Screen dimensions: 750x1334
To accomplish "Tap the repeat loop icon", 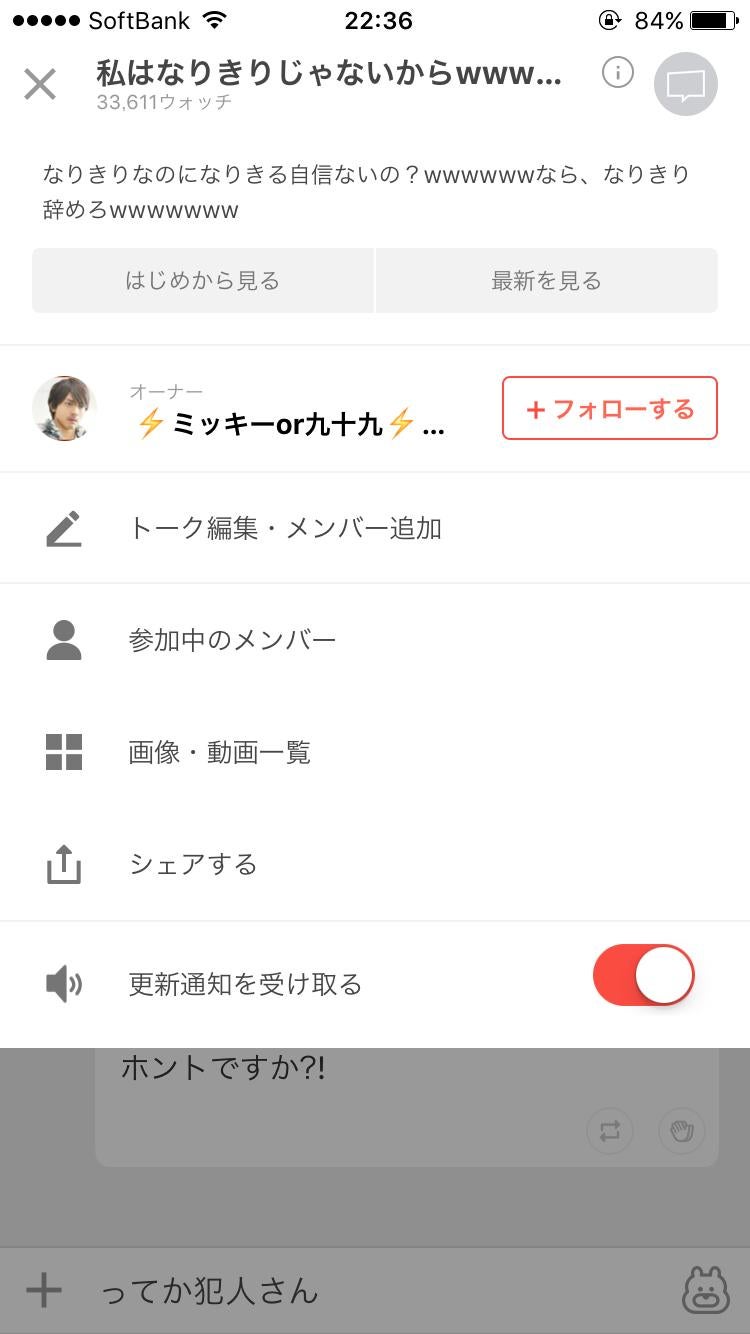I will 609,1131.
